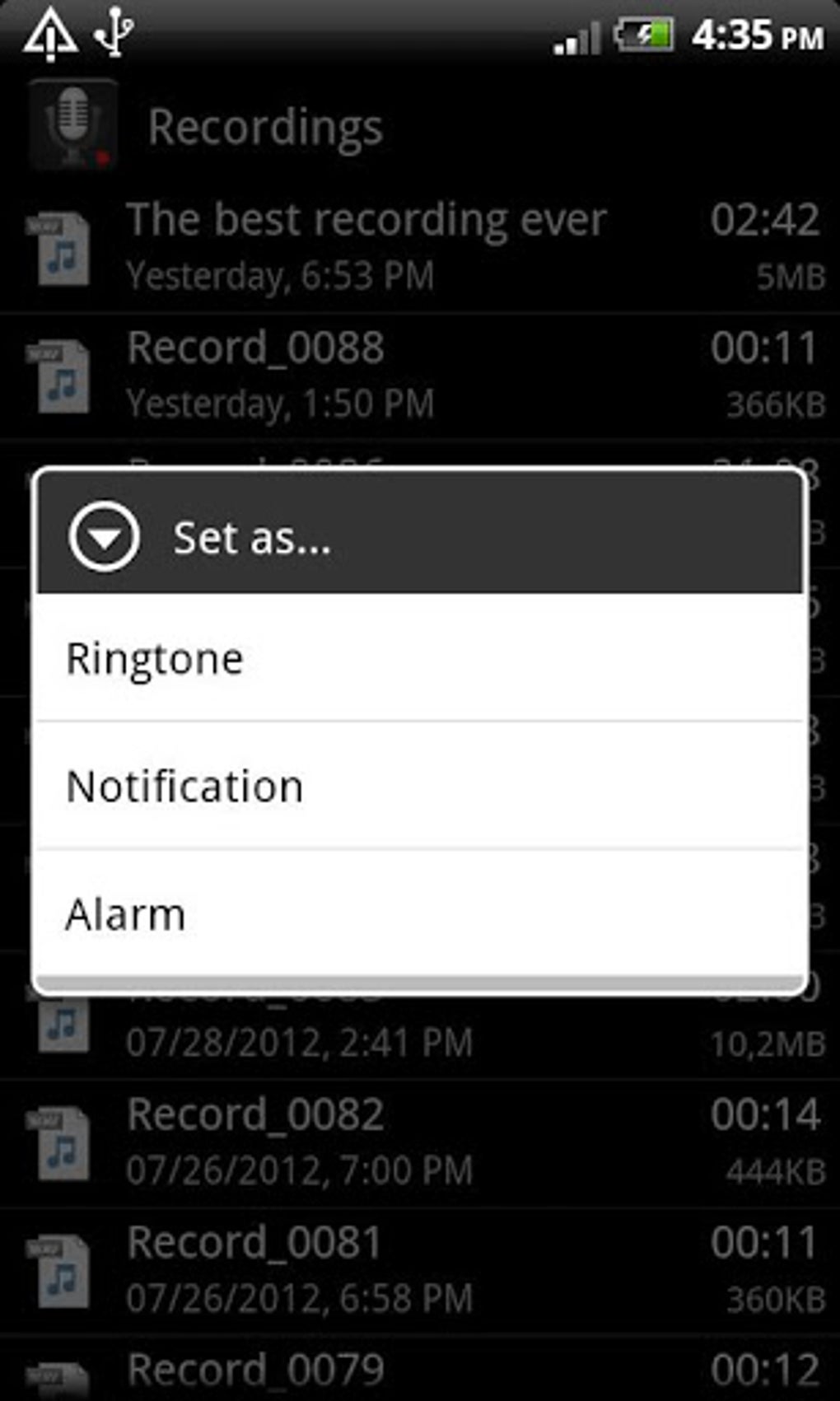Choose the Notification option

[x=419, y=785]
